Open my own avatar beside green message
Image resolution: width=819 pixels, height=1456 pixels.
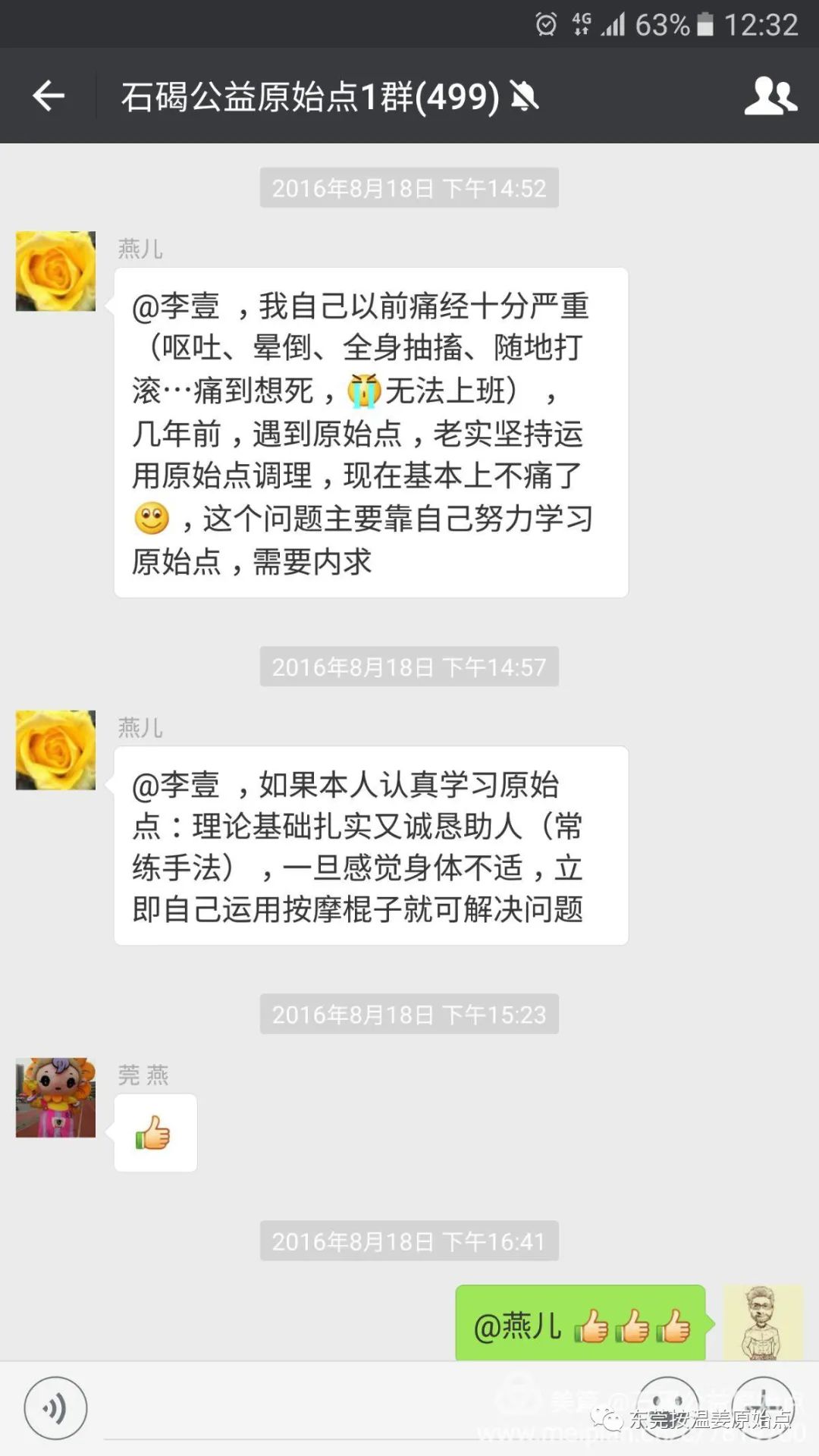click(762, 1323)
